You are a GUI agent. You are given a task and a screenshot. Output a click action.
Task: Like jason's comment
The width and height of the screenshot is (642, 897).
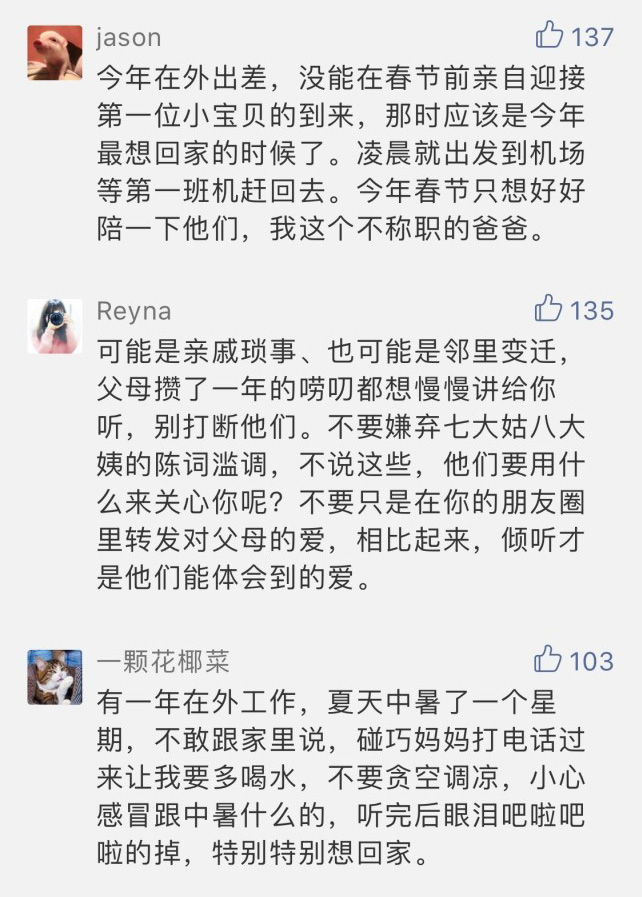tap(549, 36)
